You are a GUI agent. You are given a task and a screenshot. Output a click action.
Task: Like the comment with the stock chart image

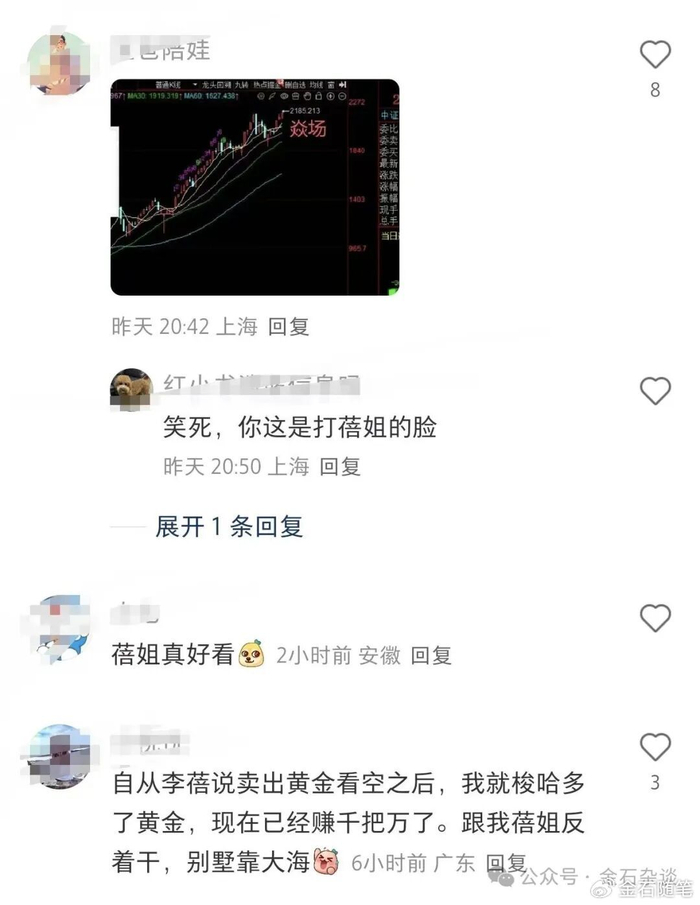[655, 55]
